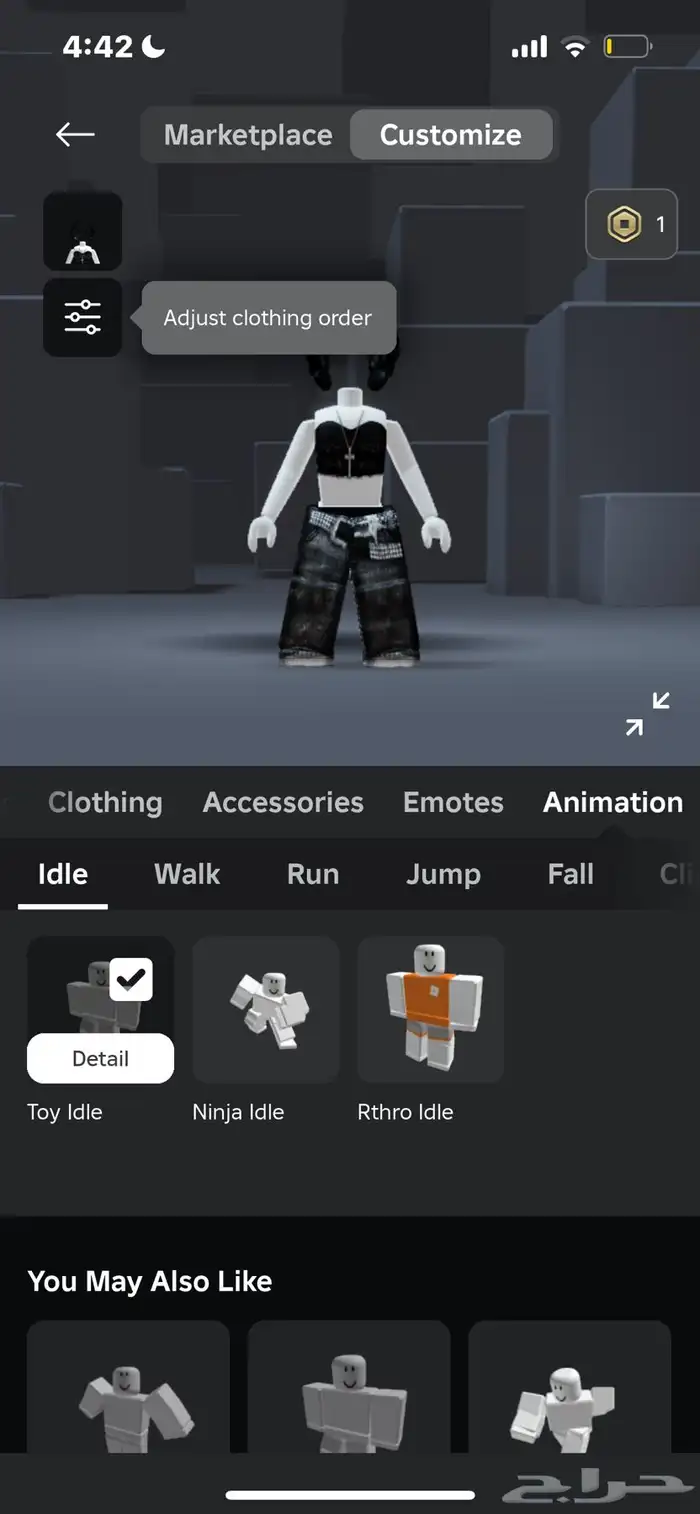The image size is (700, 1514).
Task: Show the Emotes category
Action: coord(453,802)
